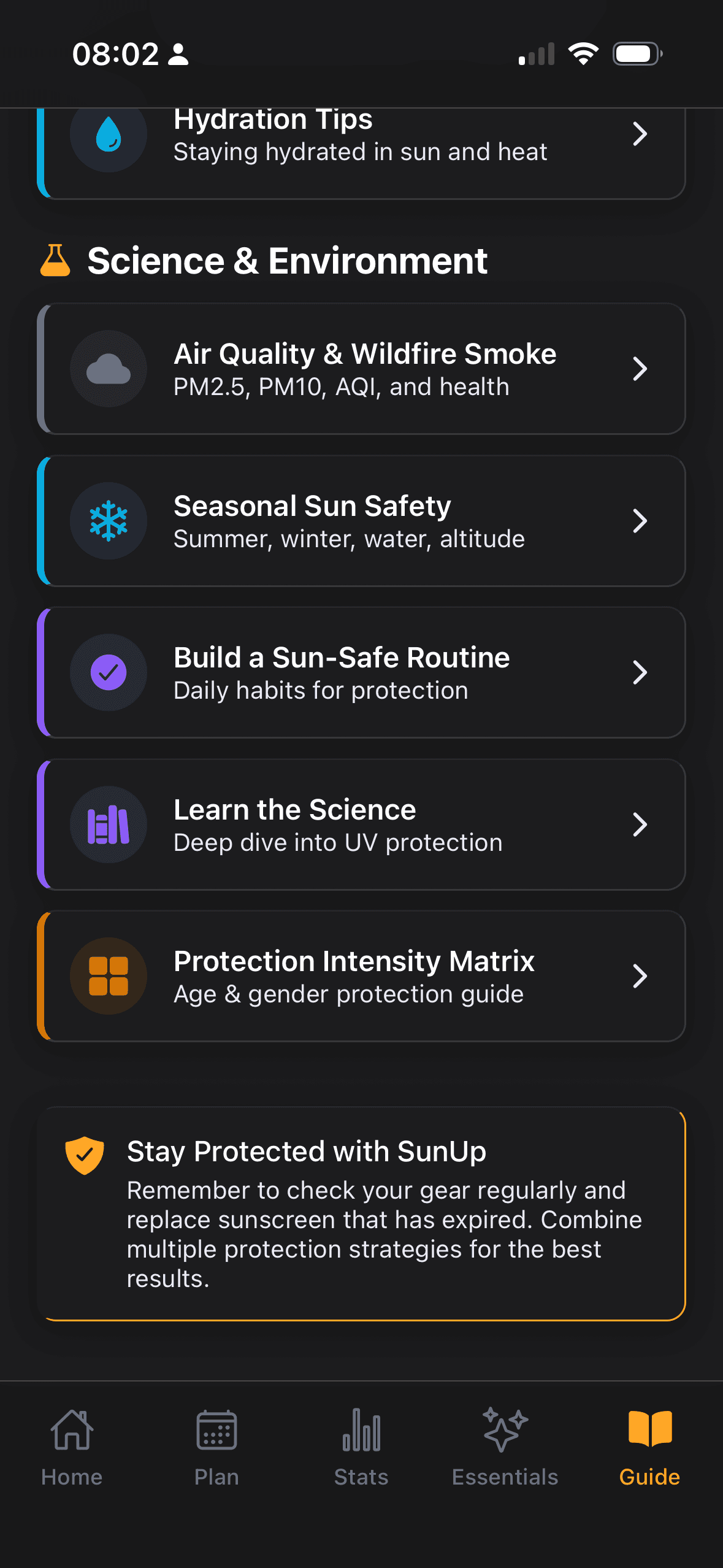Click the flask icon beside Science & Environment

55,259
